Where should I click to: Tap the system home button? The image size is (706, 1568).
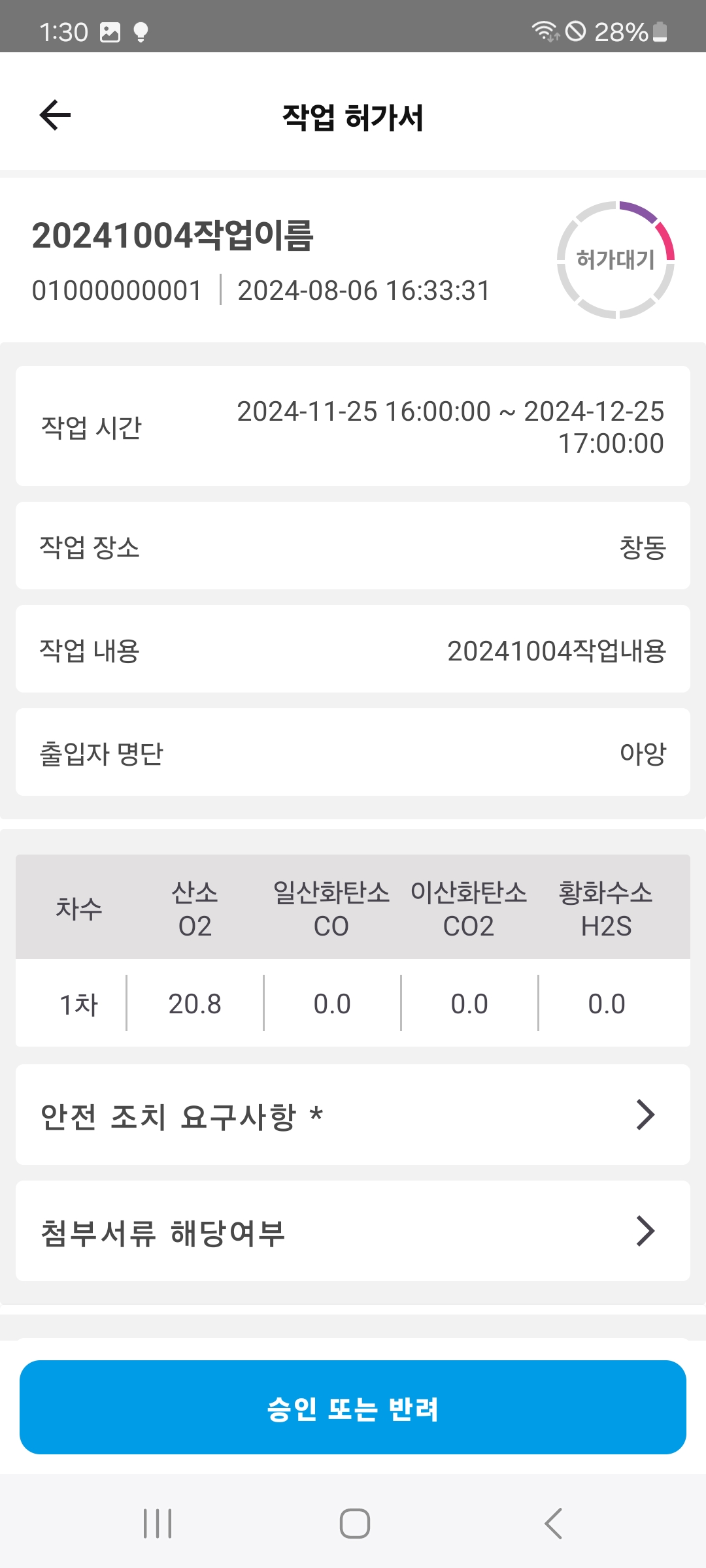tap(354, 1524)
